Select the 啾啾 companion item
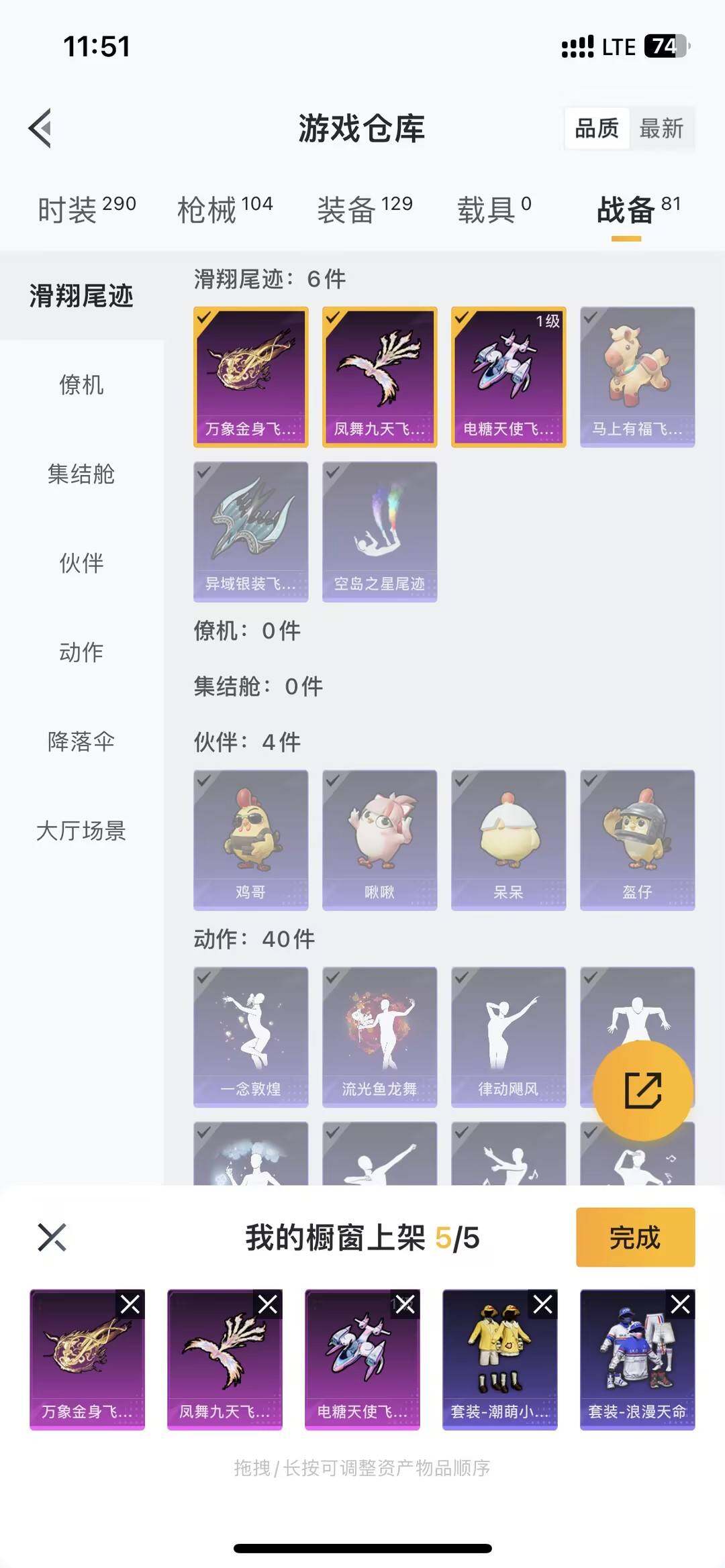Viewport: 725px width, 1568px height. pos(379,839)
